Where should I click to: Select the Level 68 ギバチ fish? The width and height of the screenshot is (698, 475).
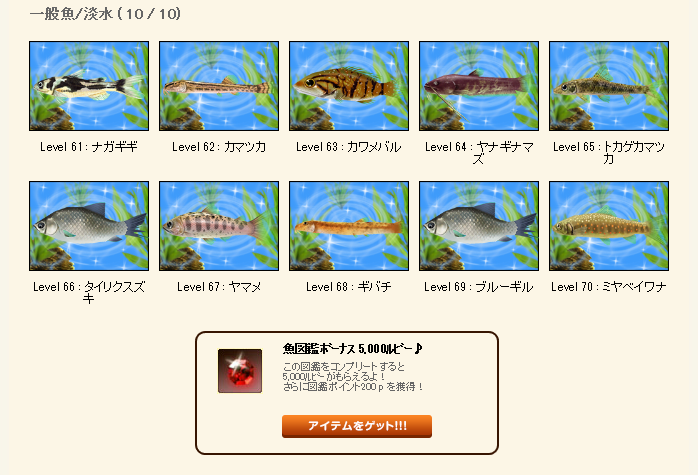(x=349, y=226)
